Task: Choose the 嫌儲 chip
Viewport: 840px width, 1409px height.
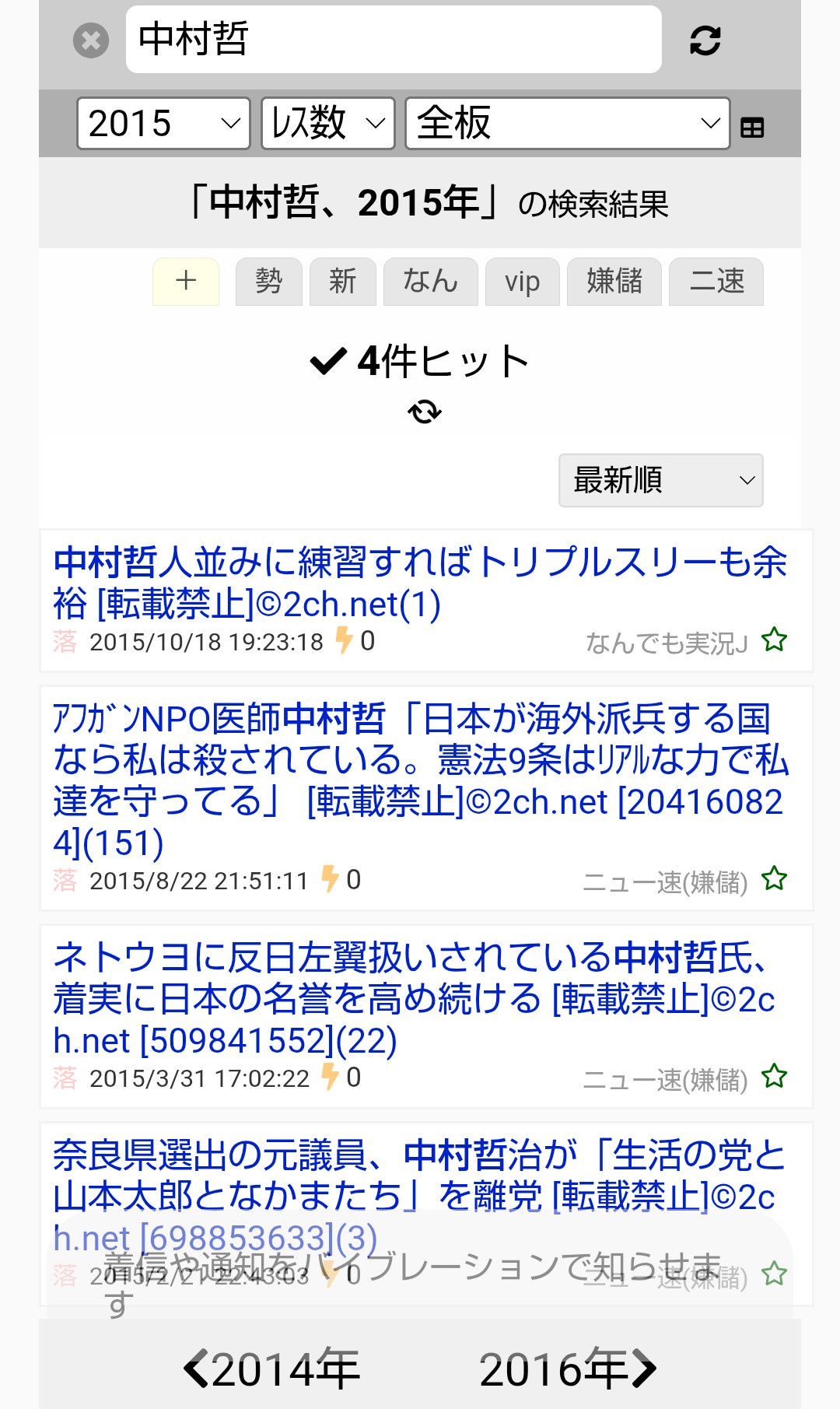Action: click(614, 281)
